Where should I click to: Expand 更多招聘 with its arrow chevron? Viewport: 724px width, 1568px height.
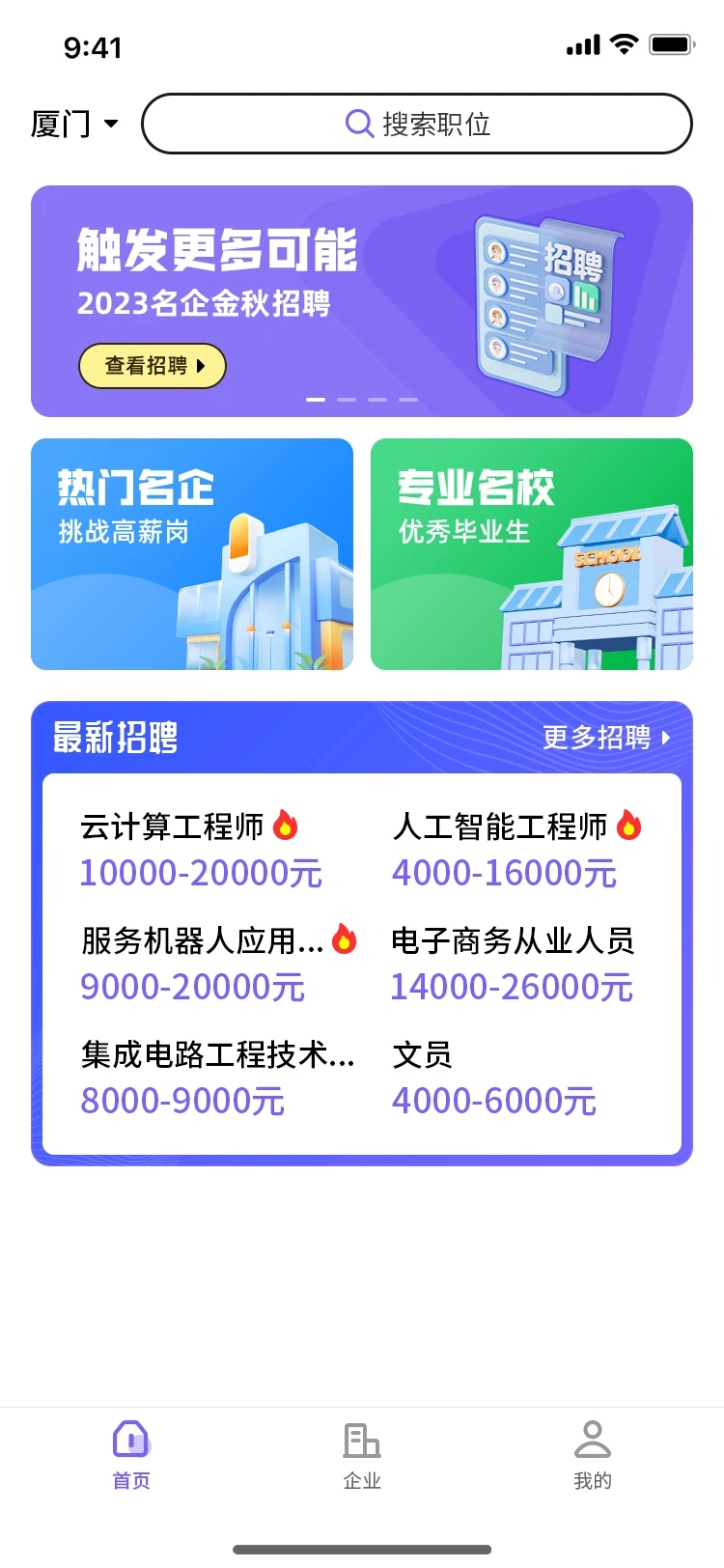click(x=665, y=737)
